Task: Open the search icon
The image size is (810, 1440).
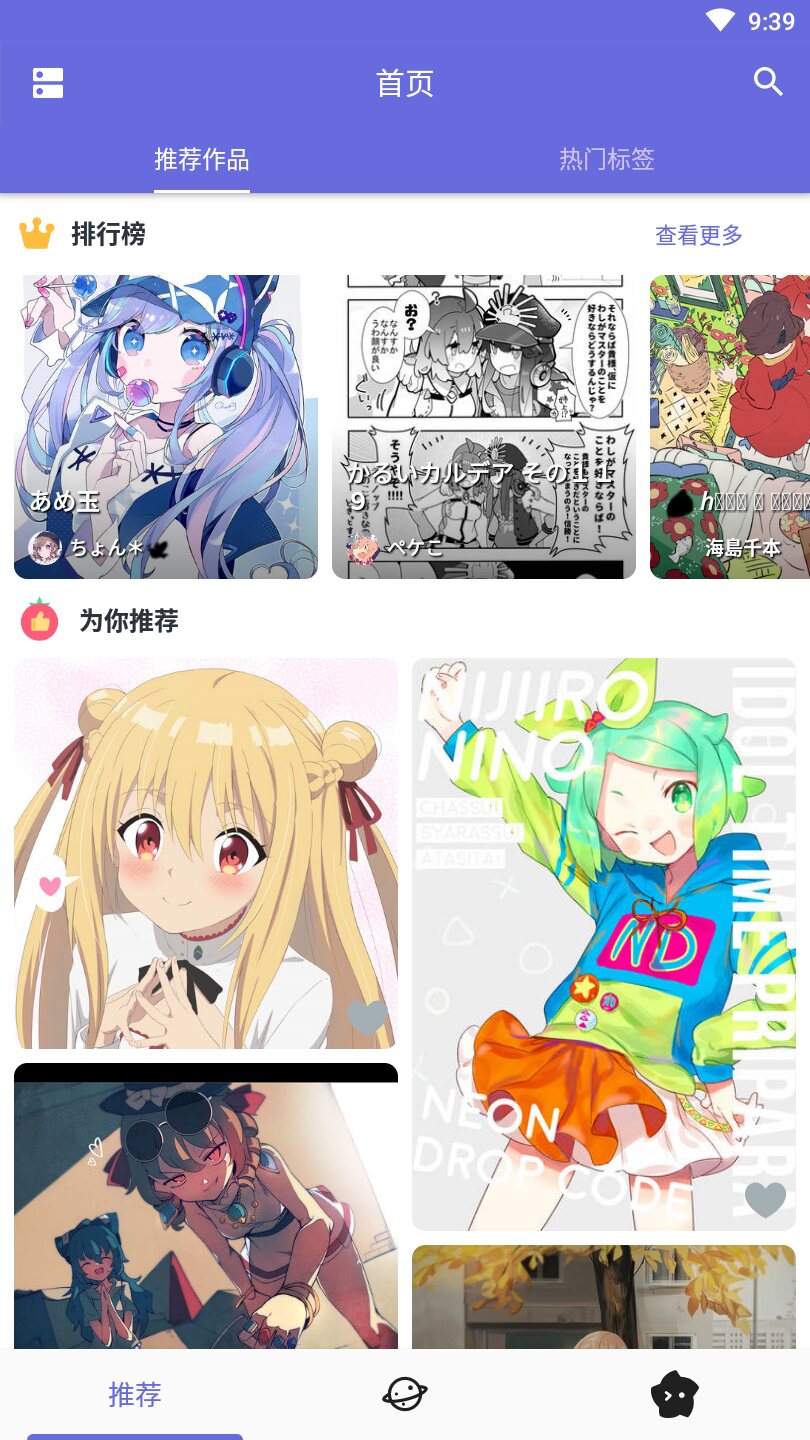Action: (x=767, y=82)
